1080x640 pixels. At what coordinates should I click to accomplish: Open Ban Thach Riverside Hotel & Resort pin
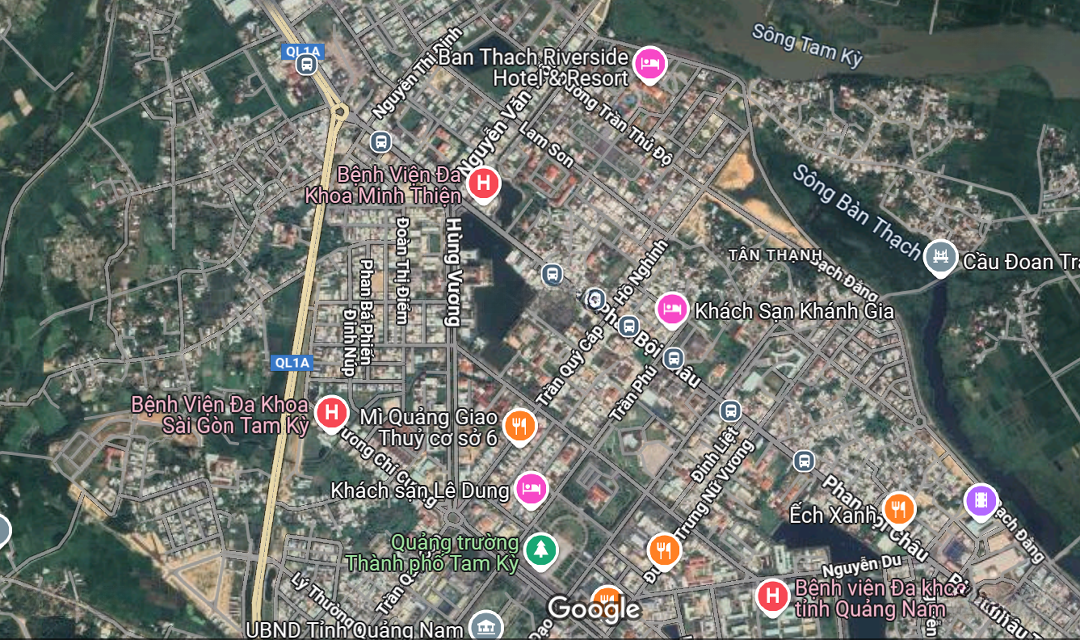point(650,65)
